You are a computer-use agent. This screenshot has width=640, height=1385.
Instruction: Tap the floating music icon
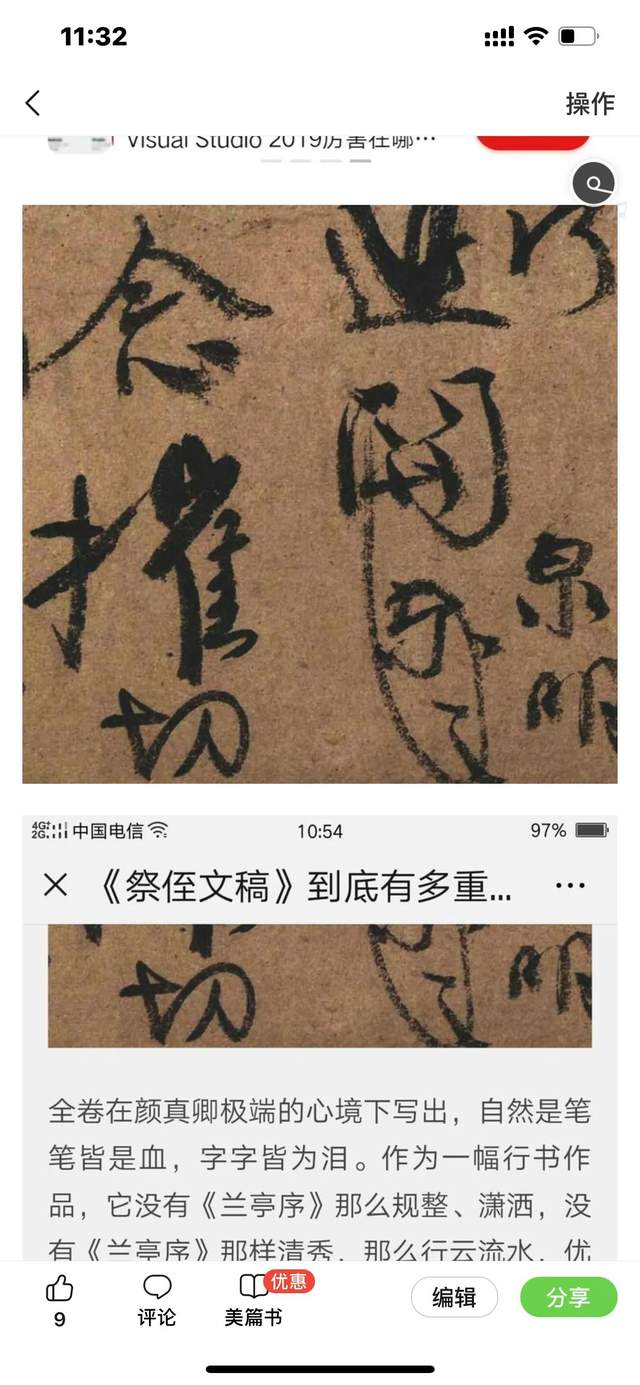pos(594,184)
